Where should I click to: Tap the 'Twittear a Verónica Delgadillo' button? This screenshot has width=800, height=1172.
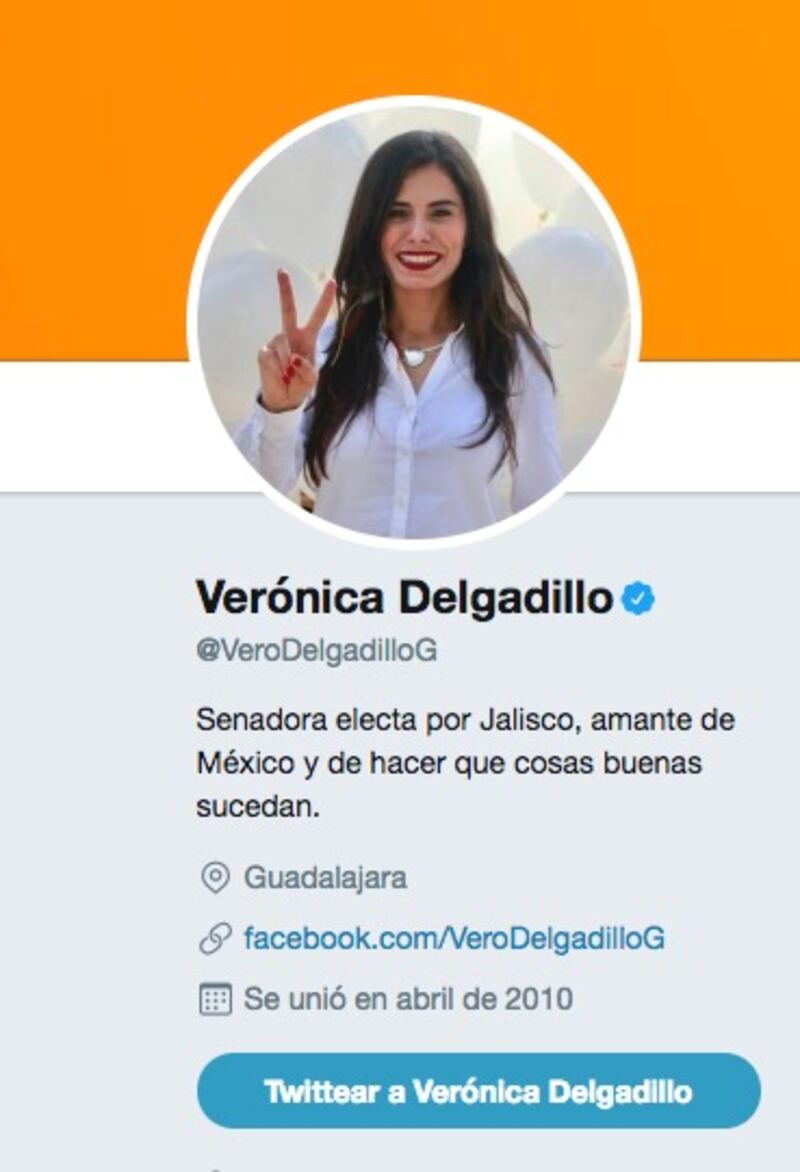pos(478,1090)
